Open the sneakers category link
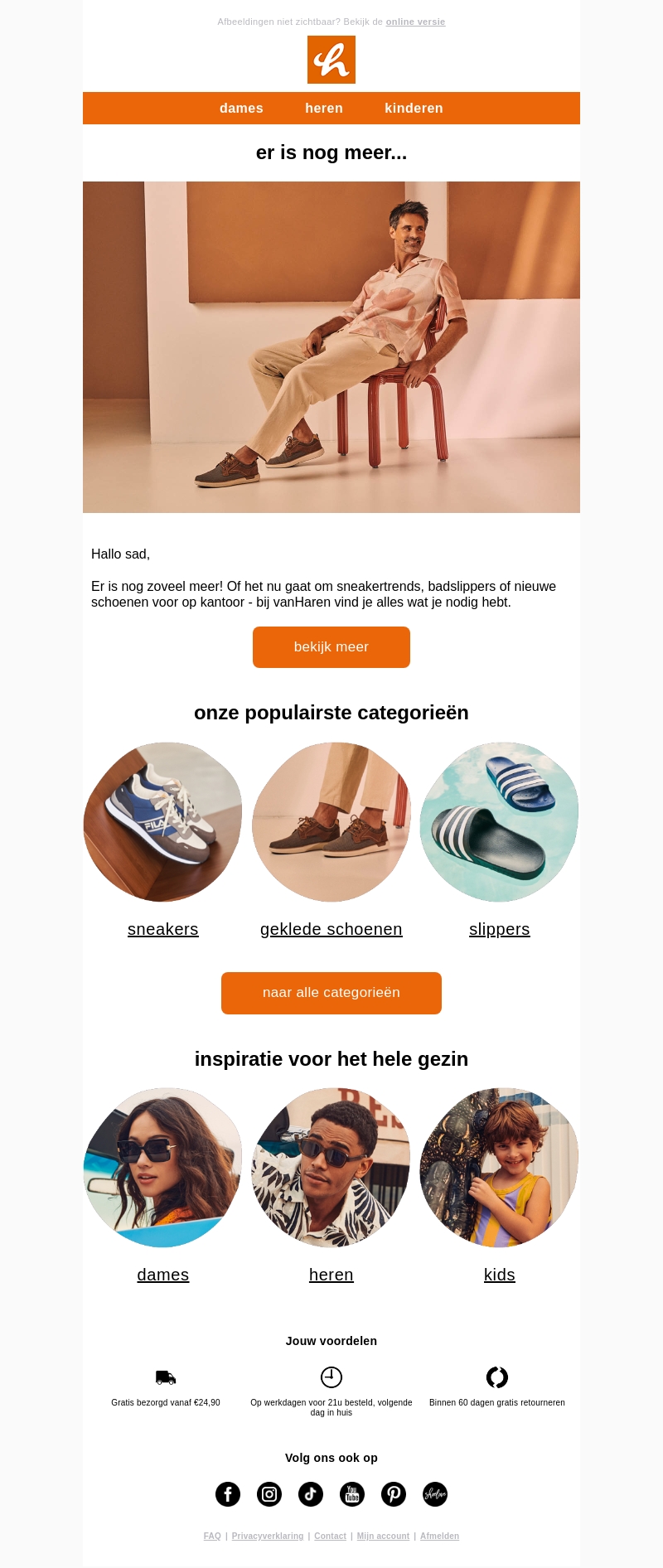This screenshot has height=1568, width=663. coord(163,929)
